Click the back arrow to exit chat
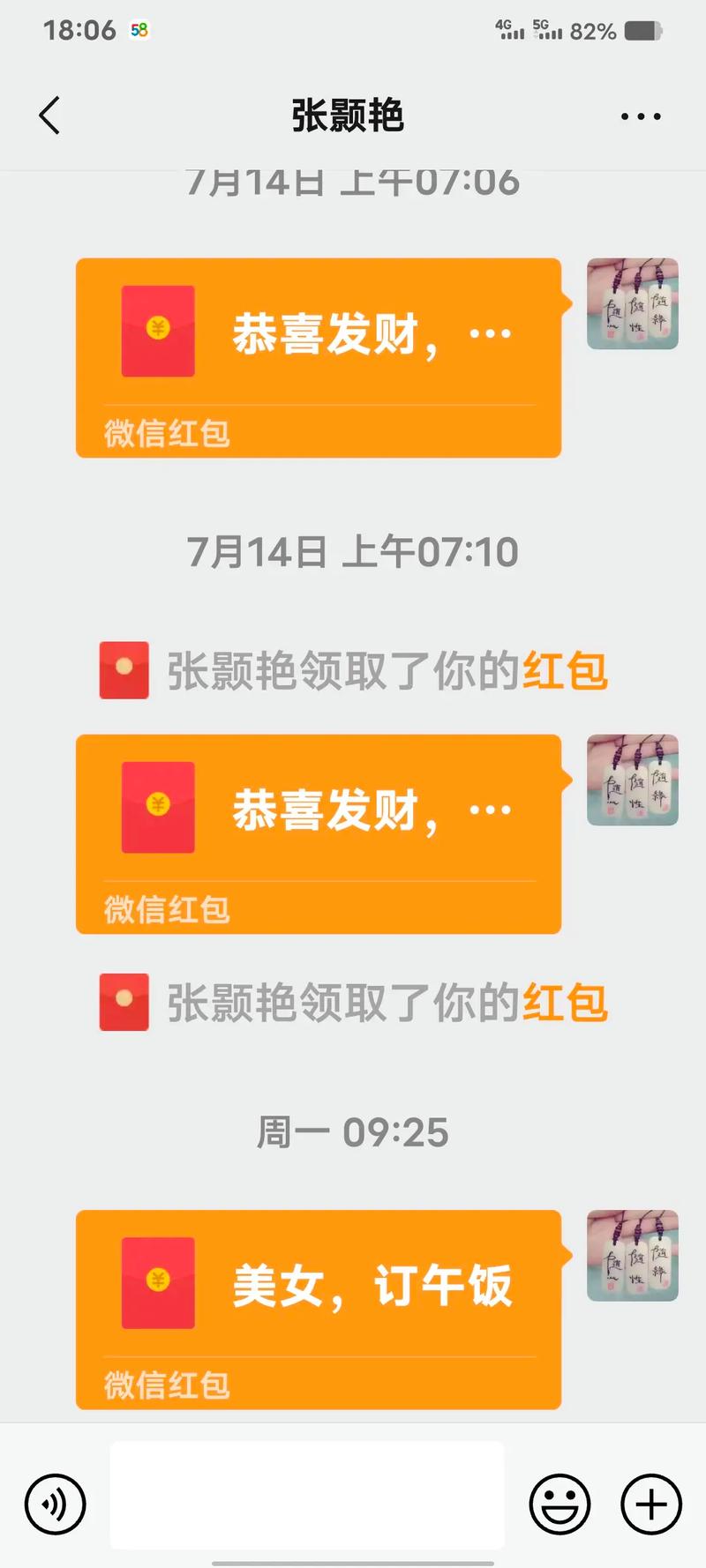 [49, 115]
